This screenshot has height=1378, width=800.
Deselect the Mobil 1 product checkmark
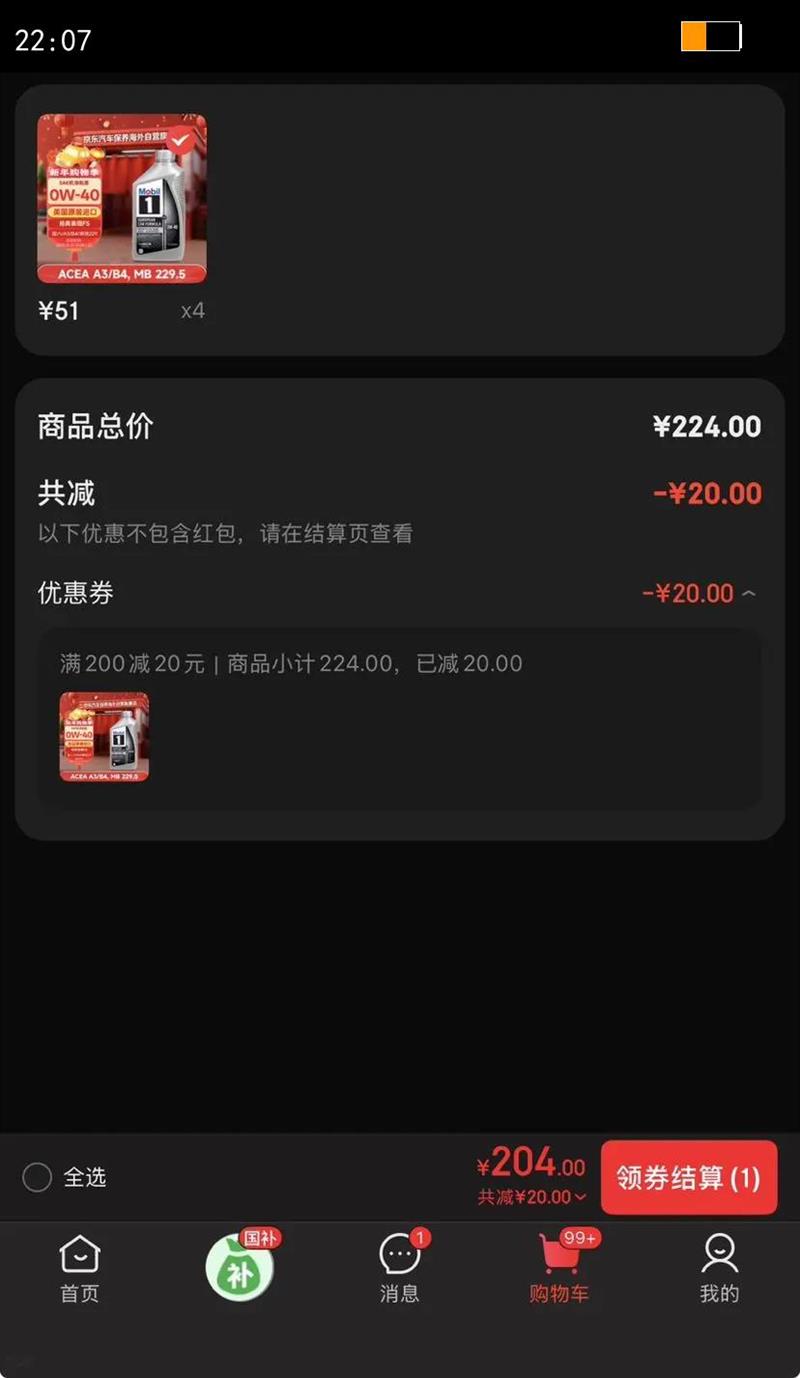(x=180, y=140)
